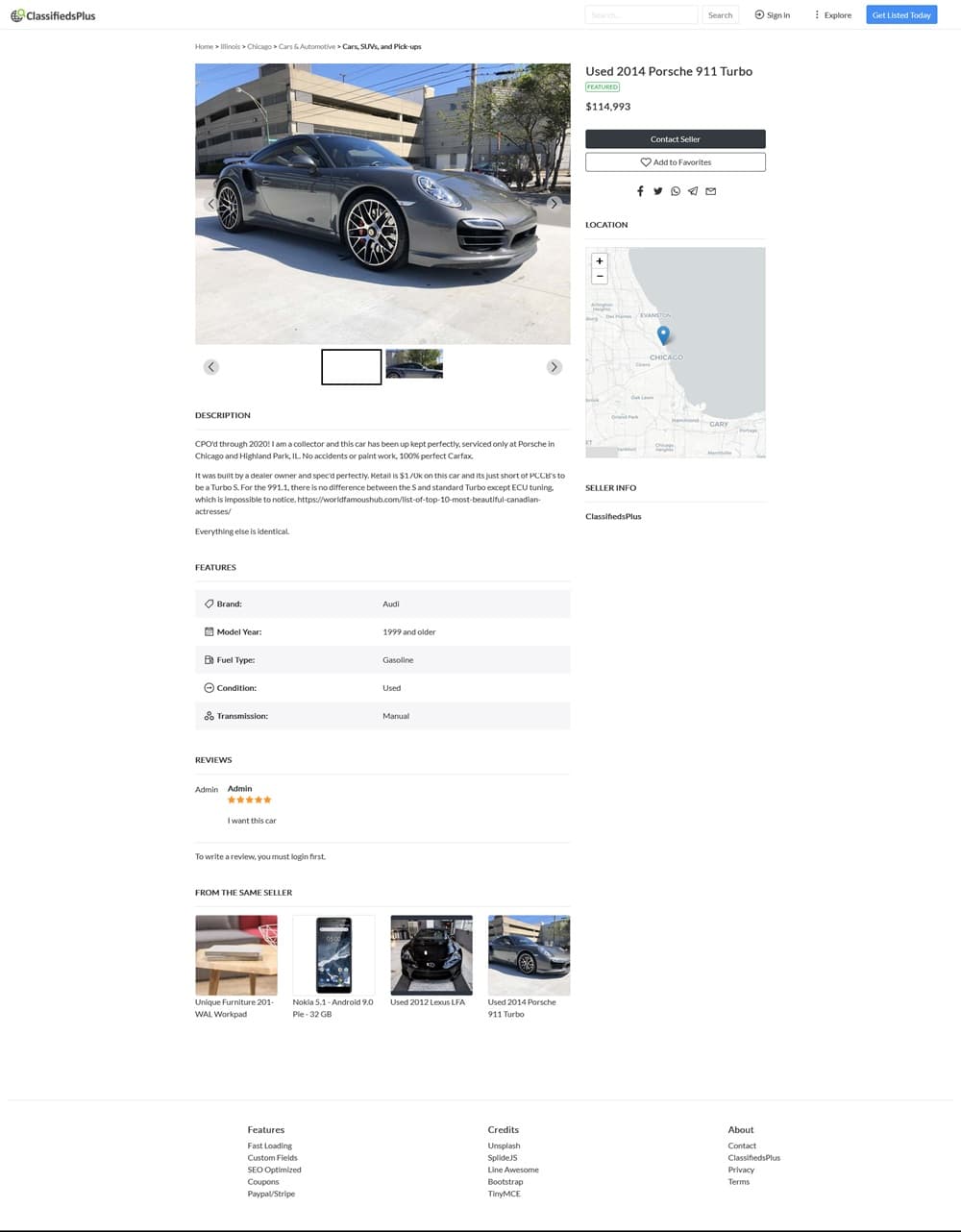Viewport: 961px width, 1232px height.
Task: Tap the Search button in the header
Action: (x=720, y=14)
